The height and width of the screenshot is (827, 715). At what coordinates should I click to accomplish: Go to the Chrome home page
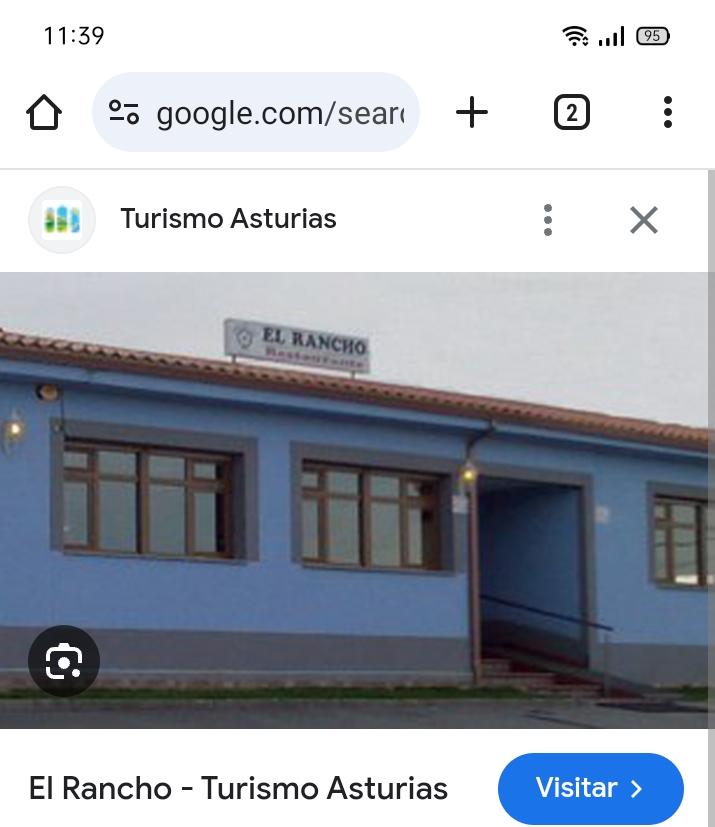pyautogui.click(x=44, y=113)
